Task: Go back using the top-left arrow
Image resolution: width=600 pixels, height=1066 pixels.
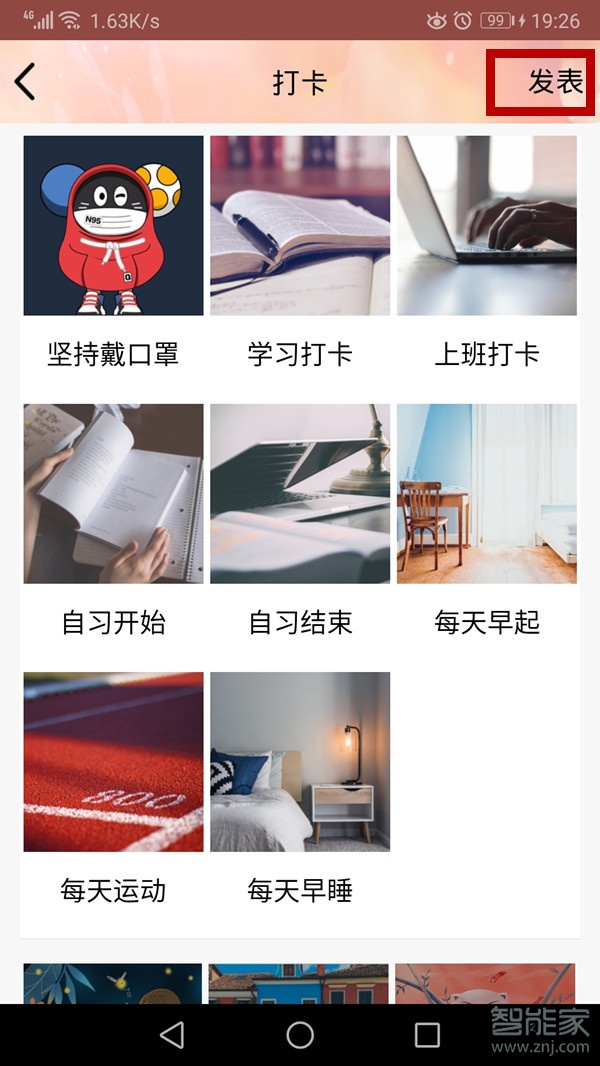Action: [x=26, y=82]
